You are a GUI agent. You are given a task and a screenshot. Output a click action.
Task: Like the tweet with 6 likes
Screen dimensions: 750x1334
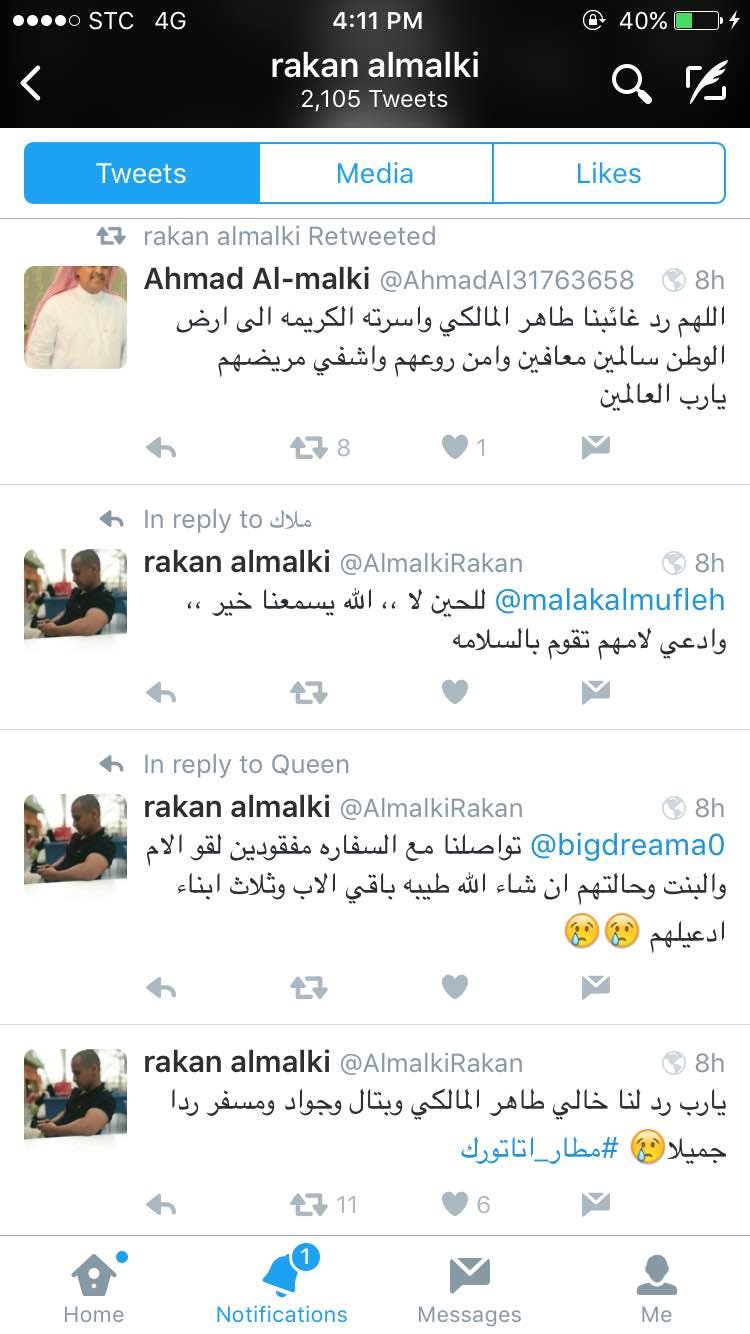point(455,1204)
